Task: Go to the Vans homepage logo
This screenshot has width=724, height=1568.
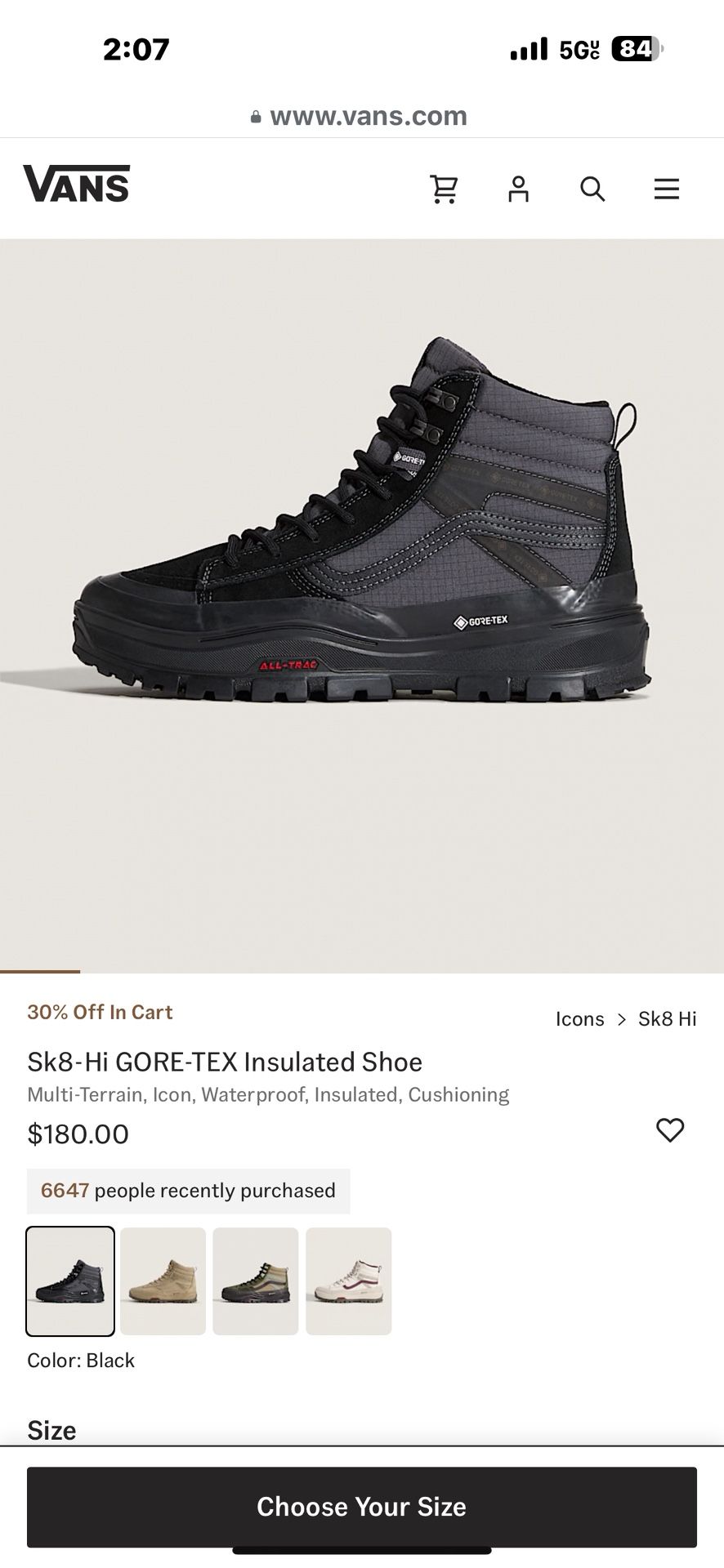Action: [77, 184]
